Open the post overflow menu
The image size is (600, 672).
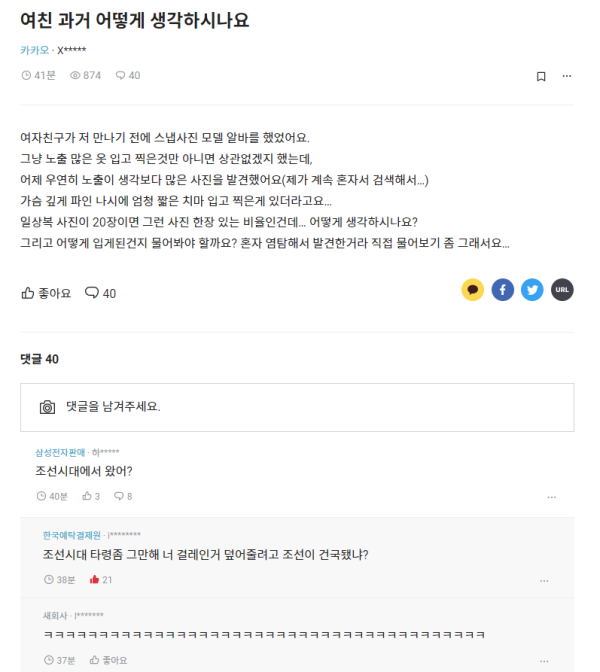567,76
